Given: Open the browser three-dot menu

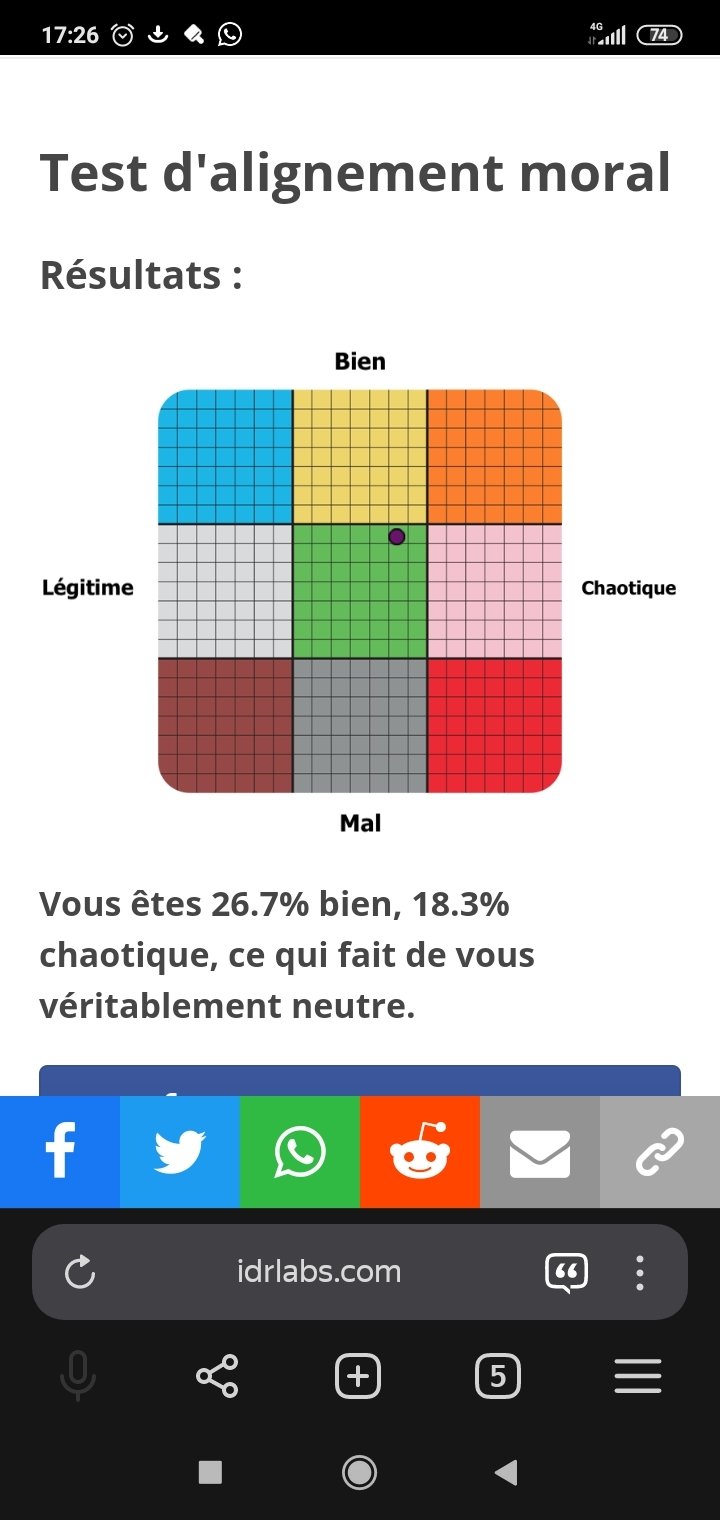Looking at the screenshot, I should point(640,1272).
